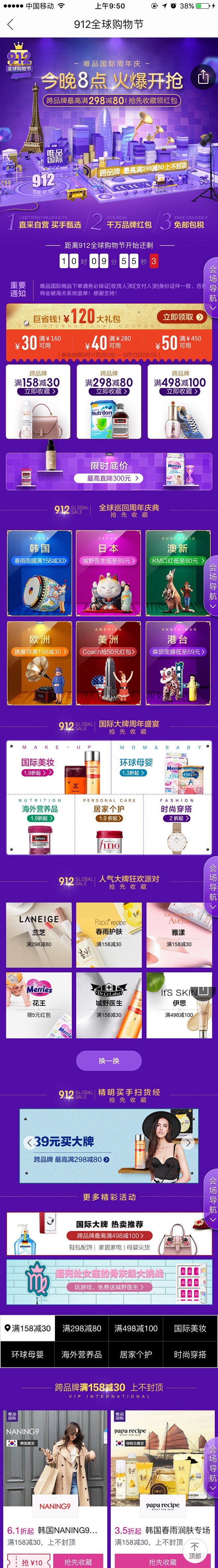Switch to the 满298减80 tab

82,1328
